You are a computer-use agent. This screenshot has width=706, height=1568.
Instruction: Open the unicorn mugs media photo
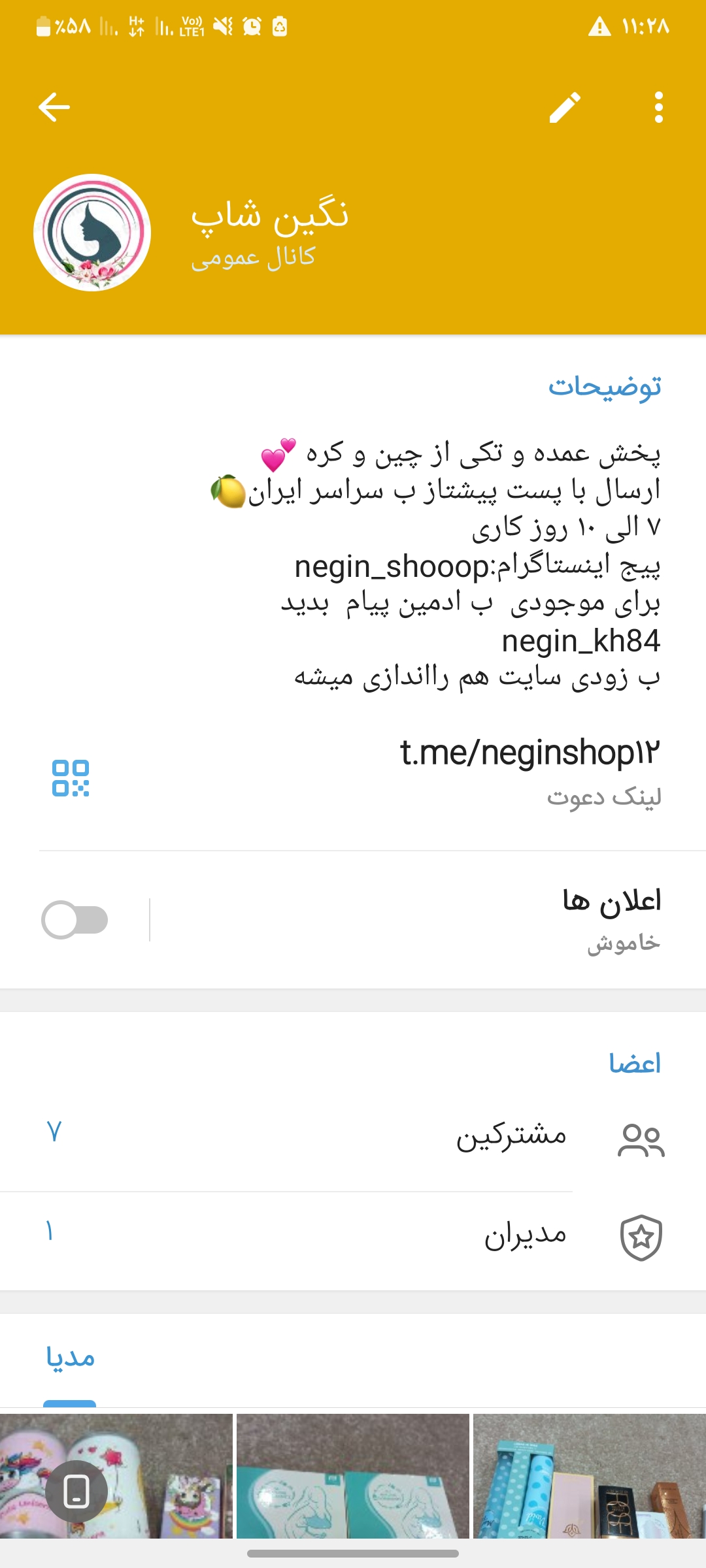tap(150, 1475)
